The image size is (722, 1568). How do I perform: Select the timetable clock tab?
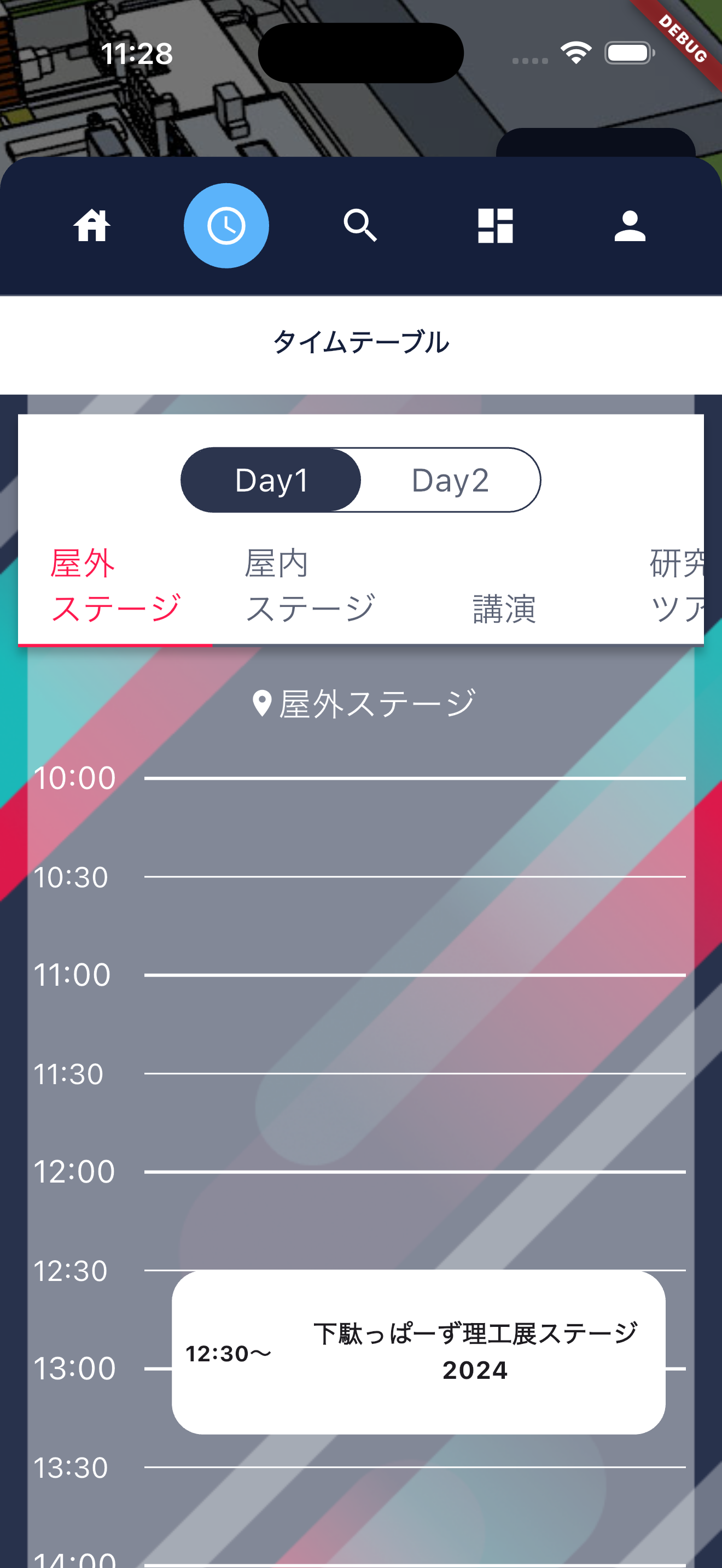click(x=226, y=226)
